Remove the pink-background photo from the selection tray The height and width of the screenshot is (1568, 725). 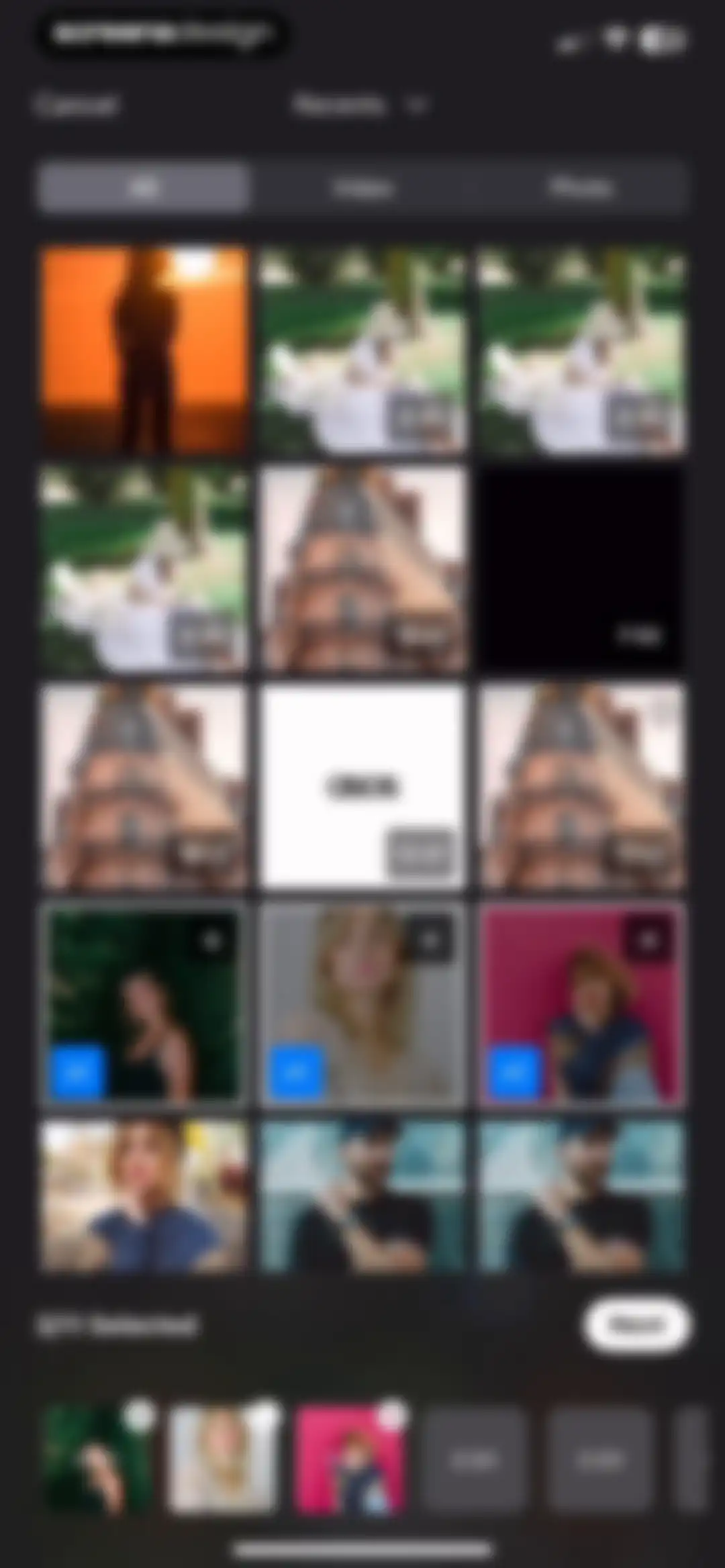(x=393, y=1414)
